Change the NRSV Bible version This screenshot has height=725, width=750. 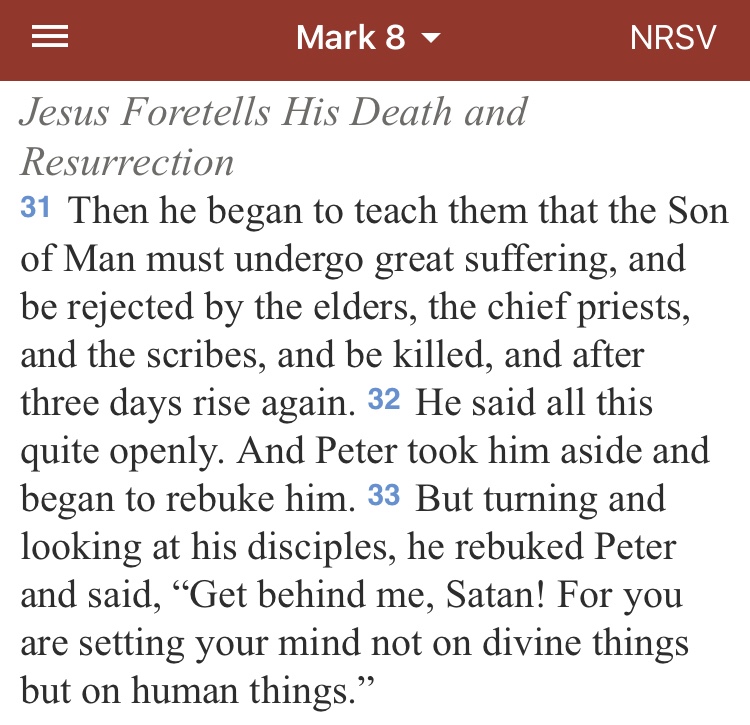click(x=673, y=39)
